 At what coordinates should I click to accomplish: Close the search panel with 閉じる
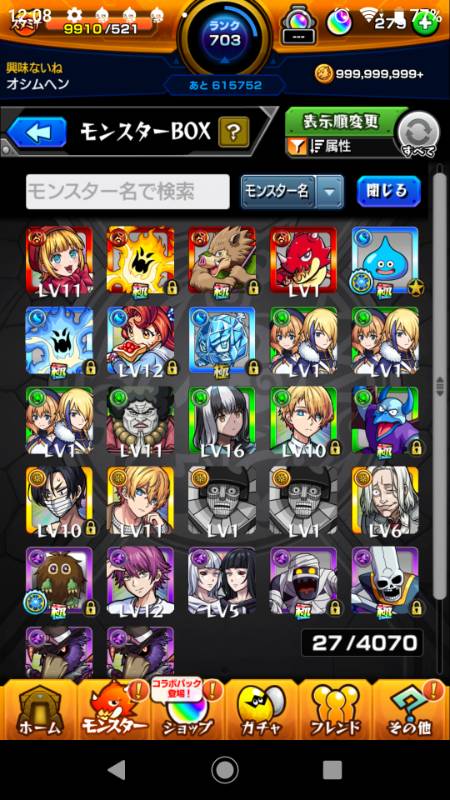(389, 191)
